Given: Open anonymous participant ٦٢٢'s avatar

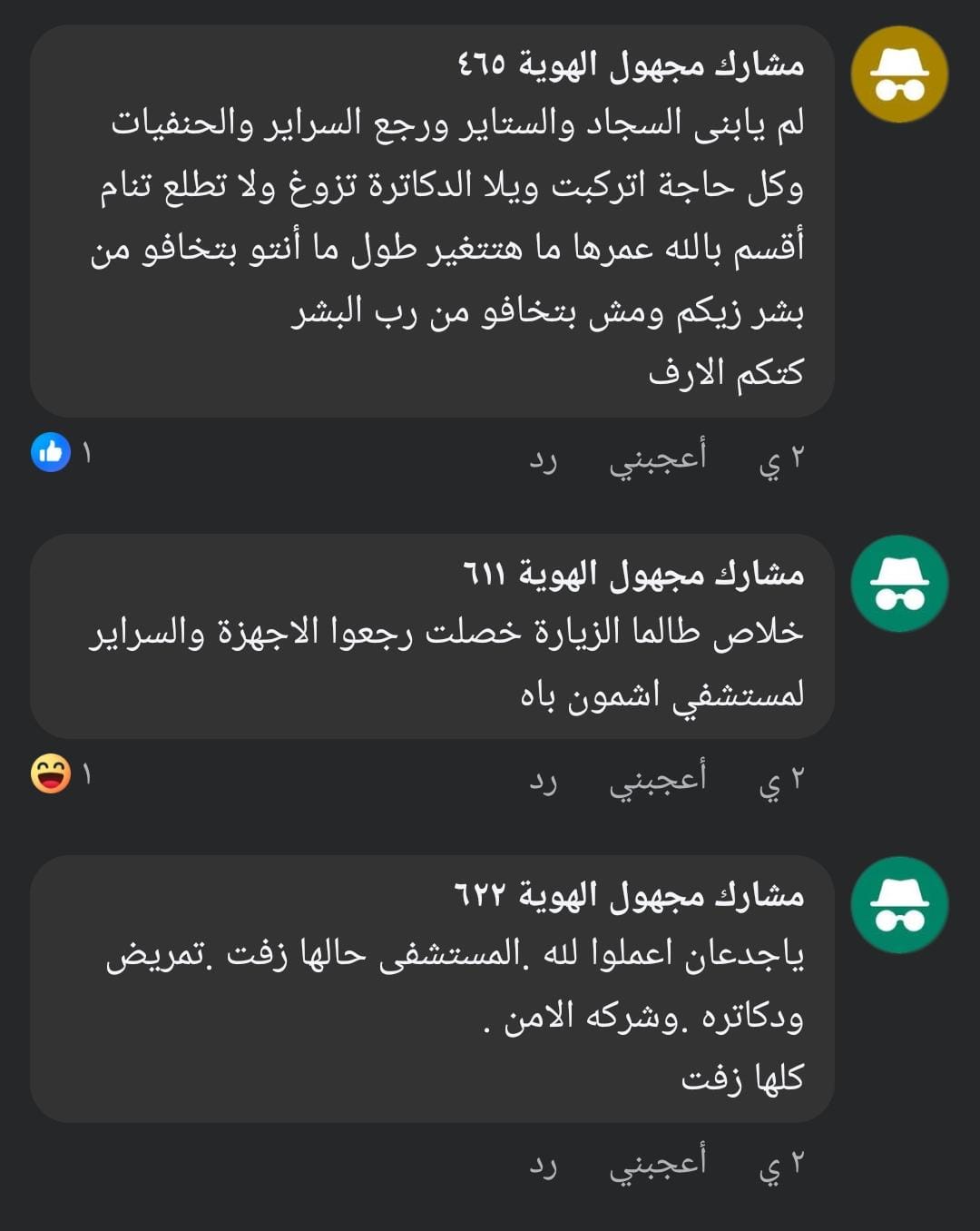Looking at the screenshot, I should [x=899, y=905].
